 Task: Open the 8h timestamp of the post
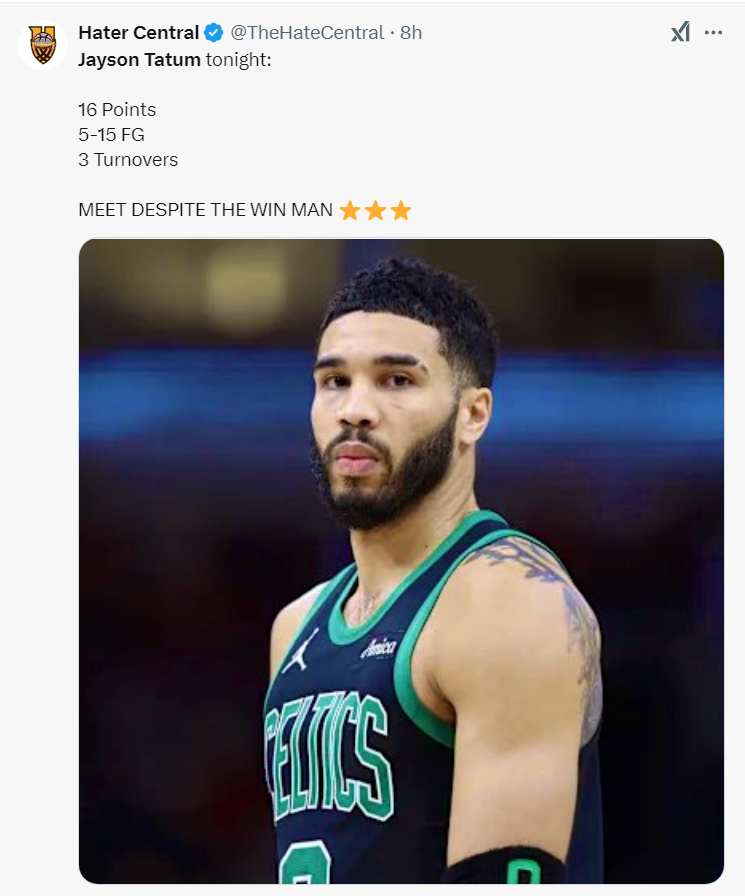(x=411, y=33)
